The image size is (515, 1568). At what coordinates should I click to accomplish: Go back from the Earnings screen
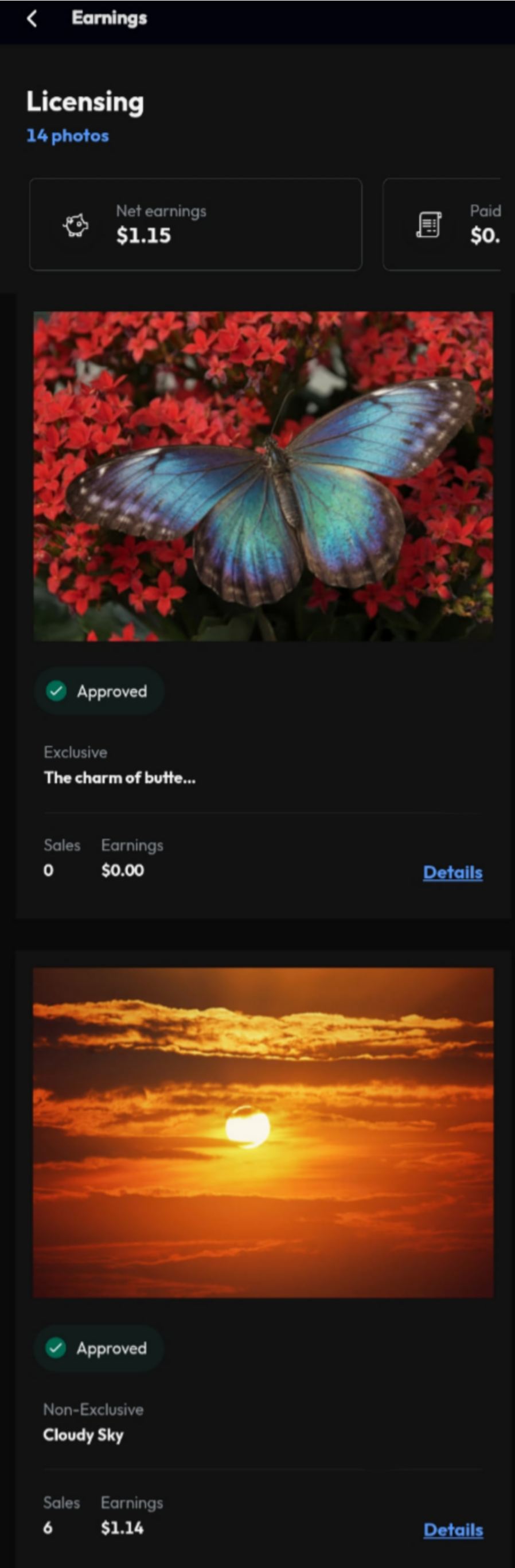click(32, 19)
